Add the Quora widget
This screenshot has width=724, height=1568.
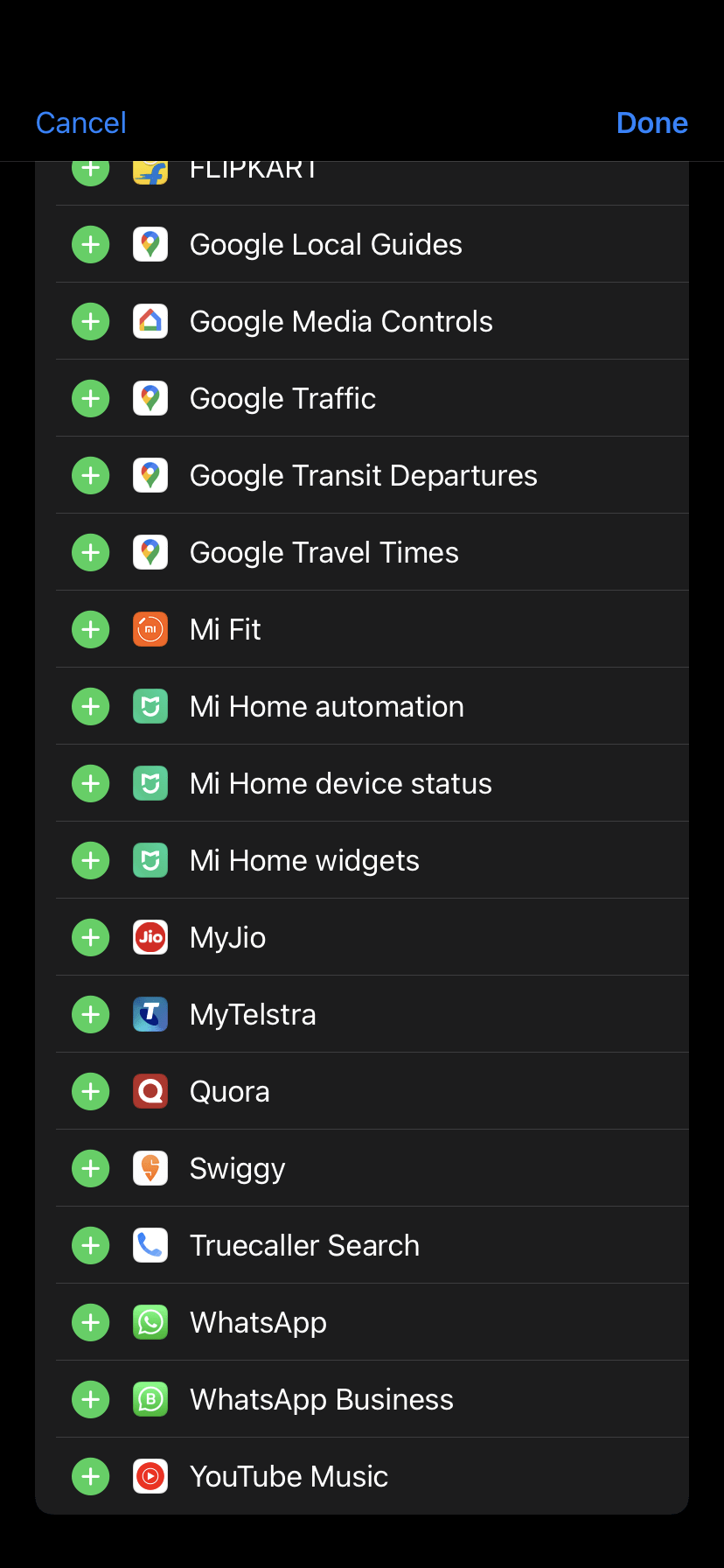[91, 1092]
